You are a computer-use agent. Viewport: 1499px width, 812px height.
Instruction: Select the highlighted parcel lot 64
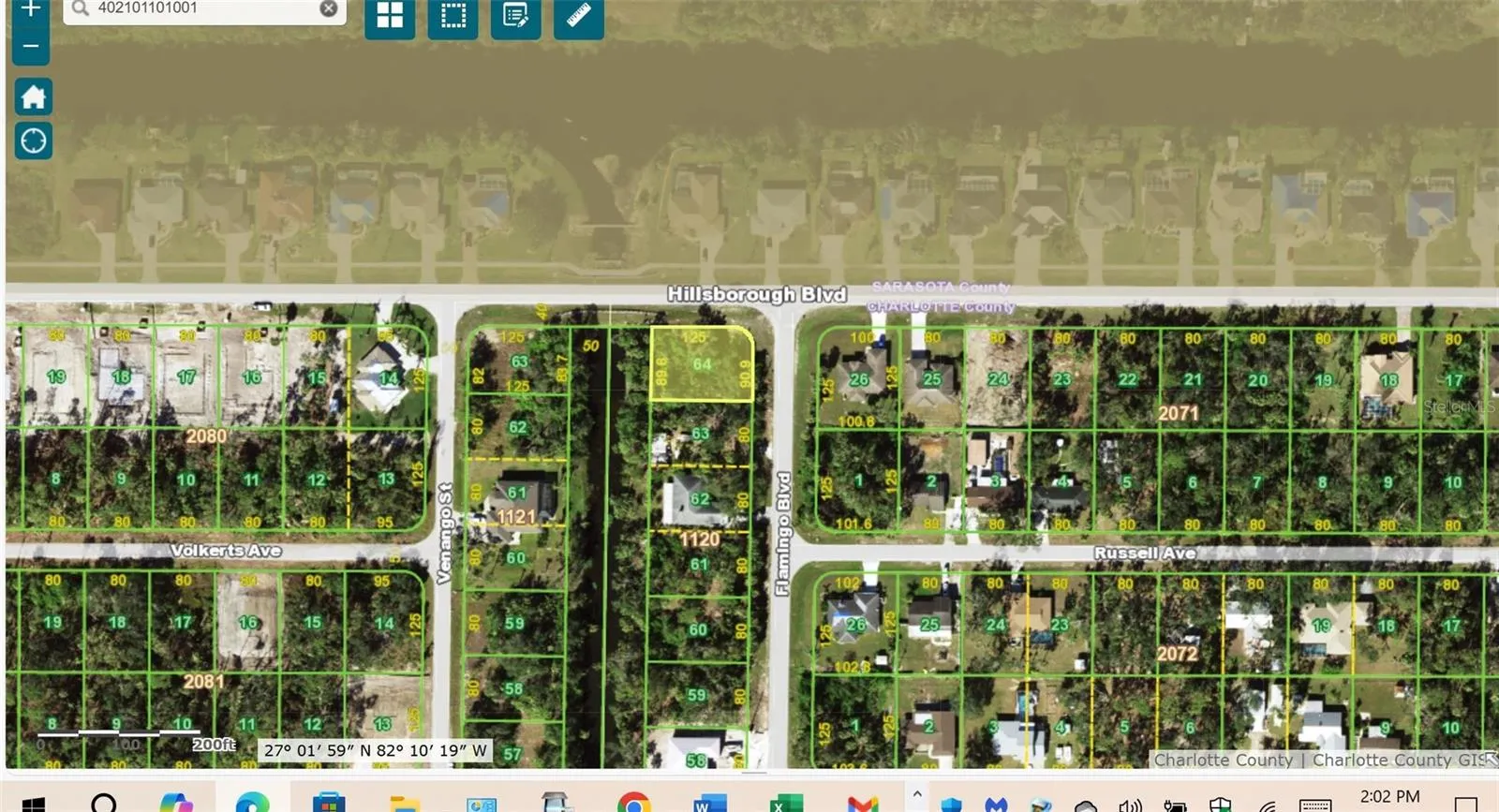point(702,364)
